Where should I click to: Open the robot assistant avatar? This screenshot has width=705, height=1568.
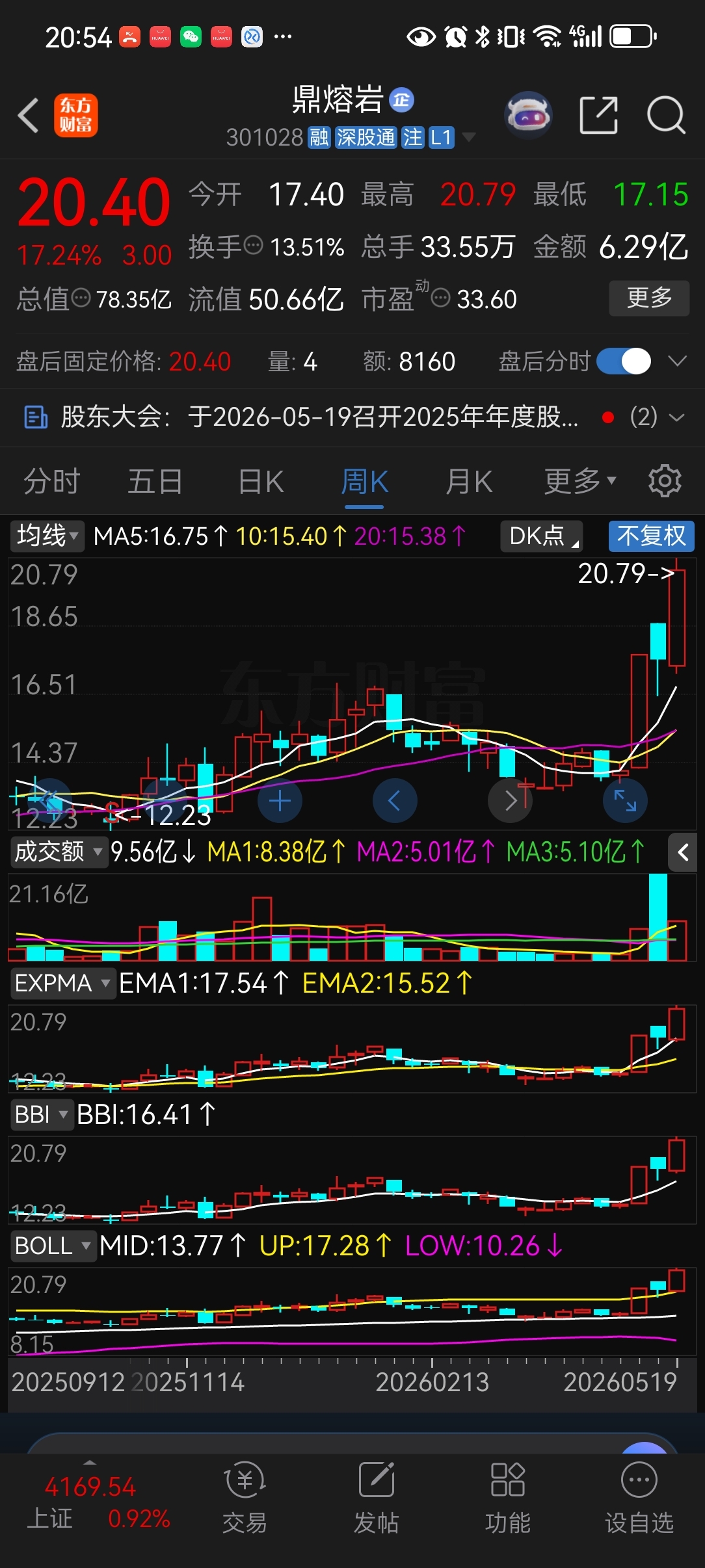tap(528, 116)
